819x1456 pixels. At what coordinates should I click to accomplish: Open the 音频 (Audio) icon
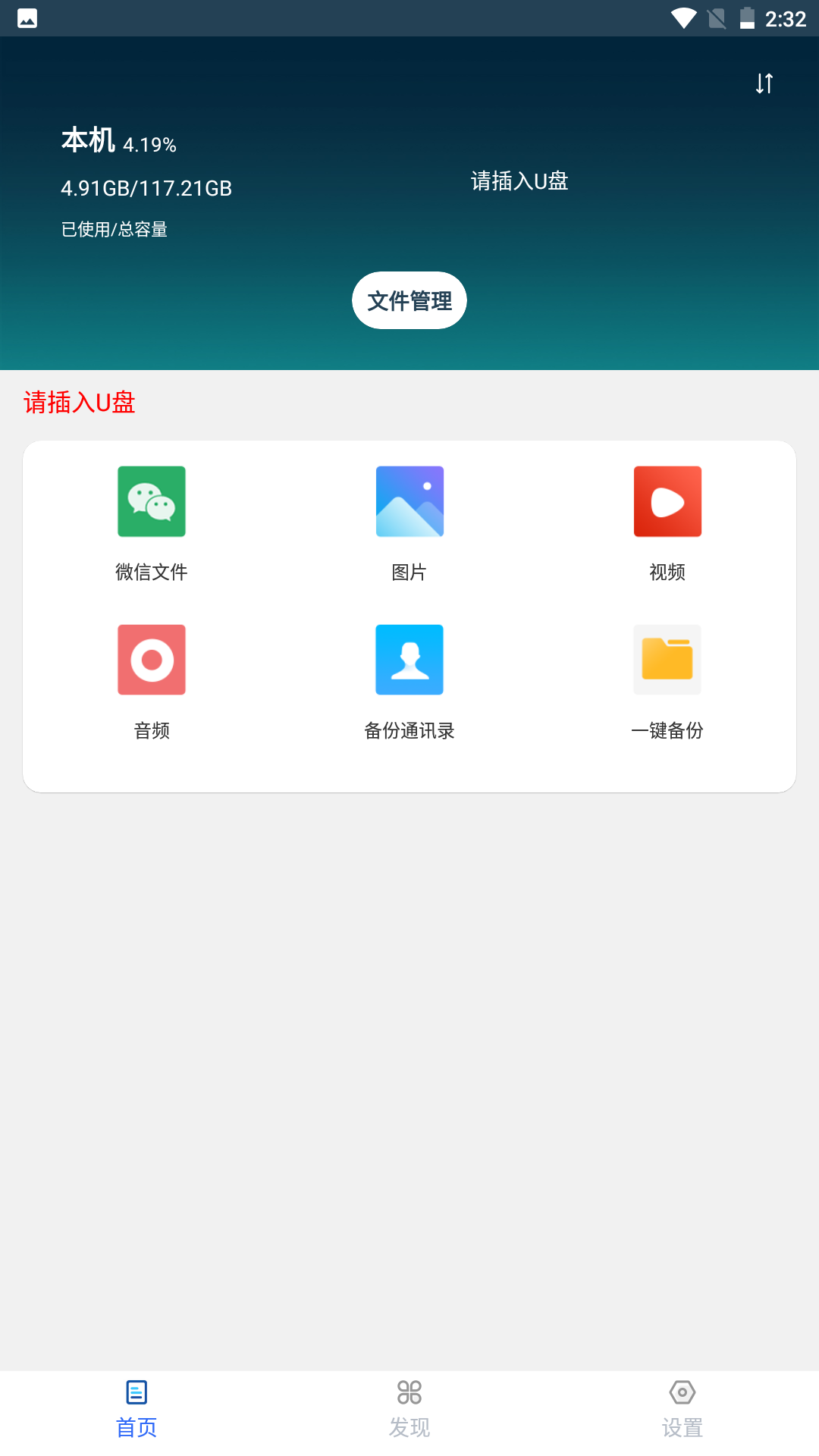click(151, 660)
